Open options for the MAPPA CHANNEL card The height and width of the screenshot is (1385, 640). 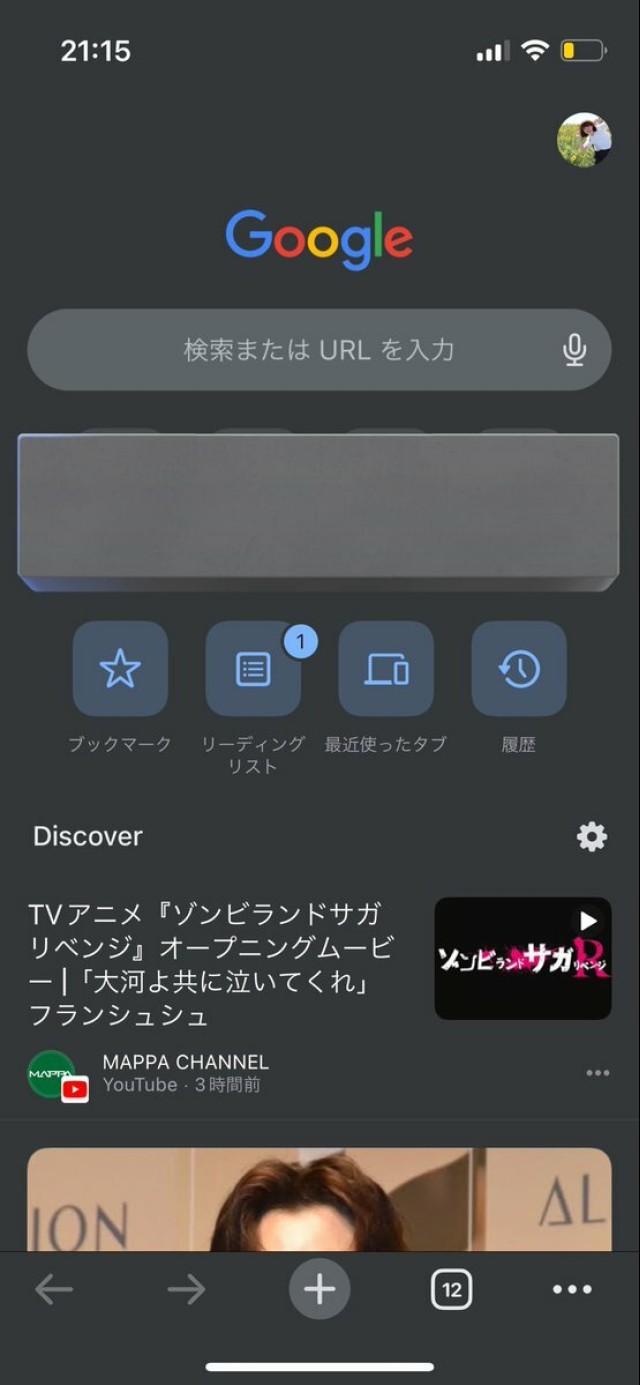[597, 1073]
